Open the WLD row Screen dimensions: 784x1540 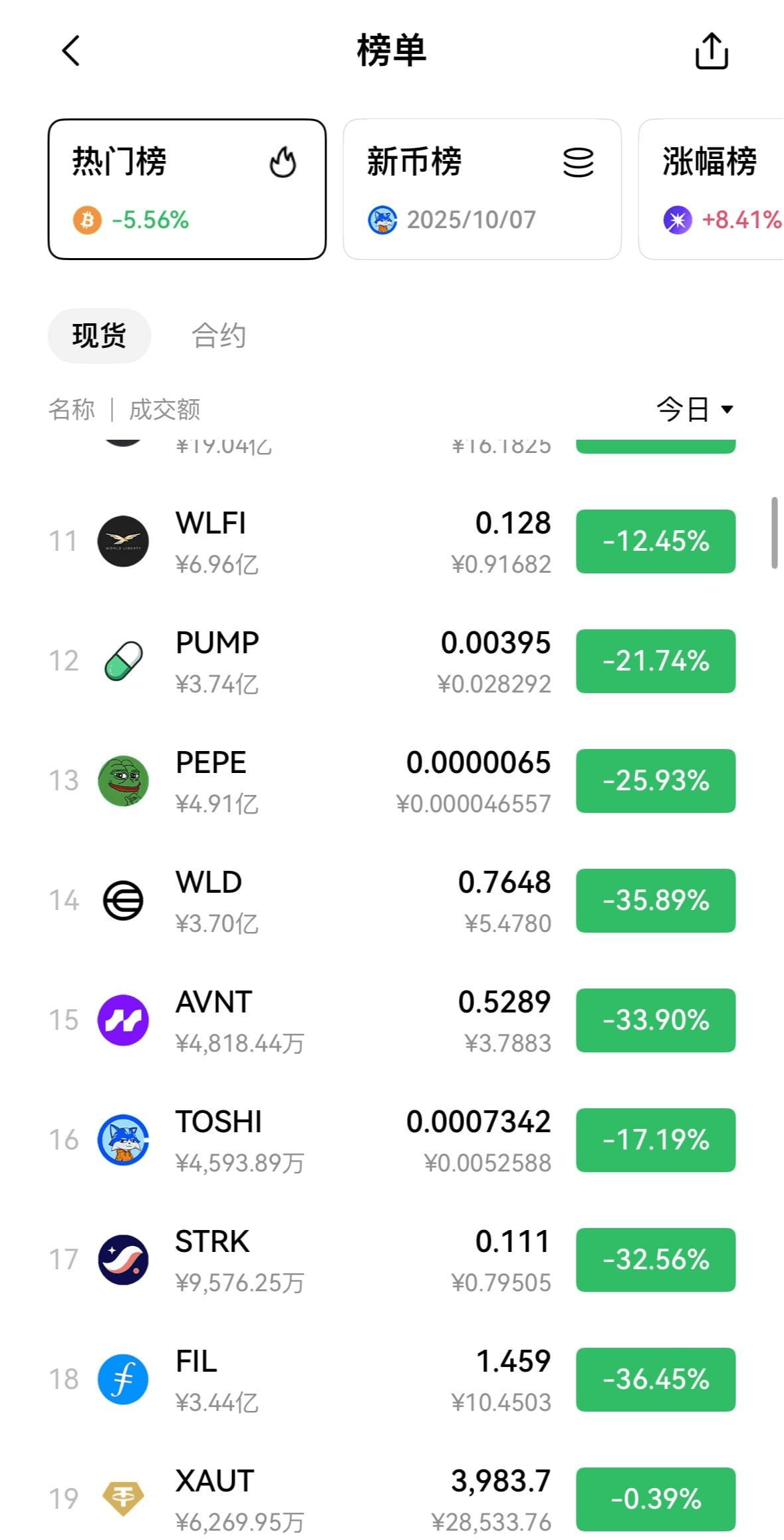[332, 901]
